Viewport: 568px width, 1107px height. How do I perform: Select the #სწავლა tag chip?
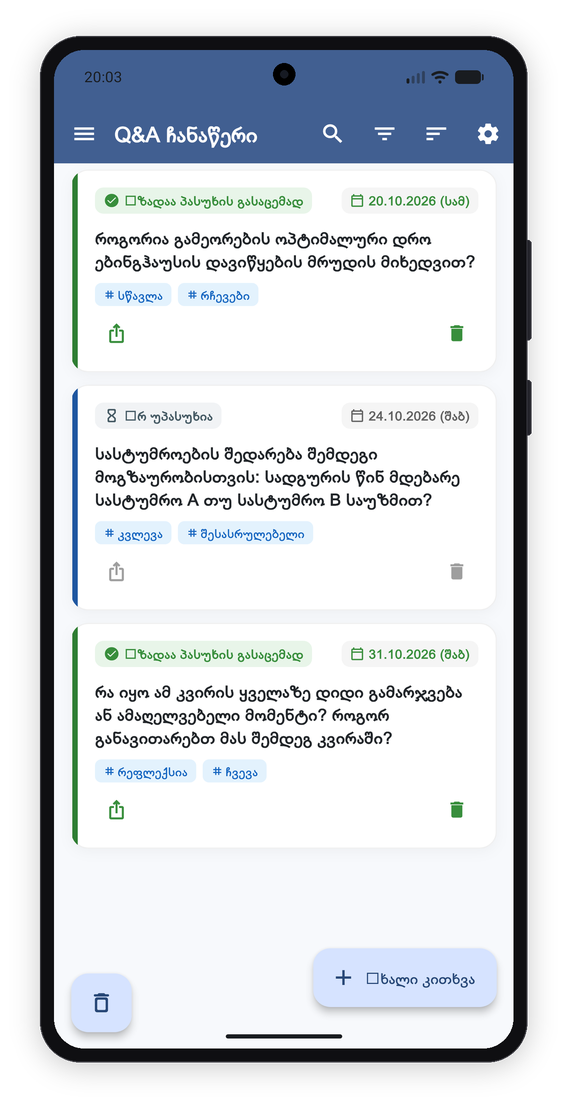(133, 295)
